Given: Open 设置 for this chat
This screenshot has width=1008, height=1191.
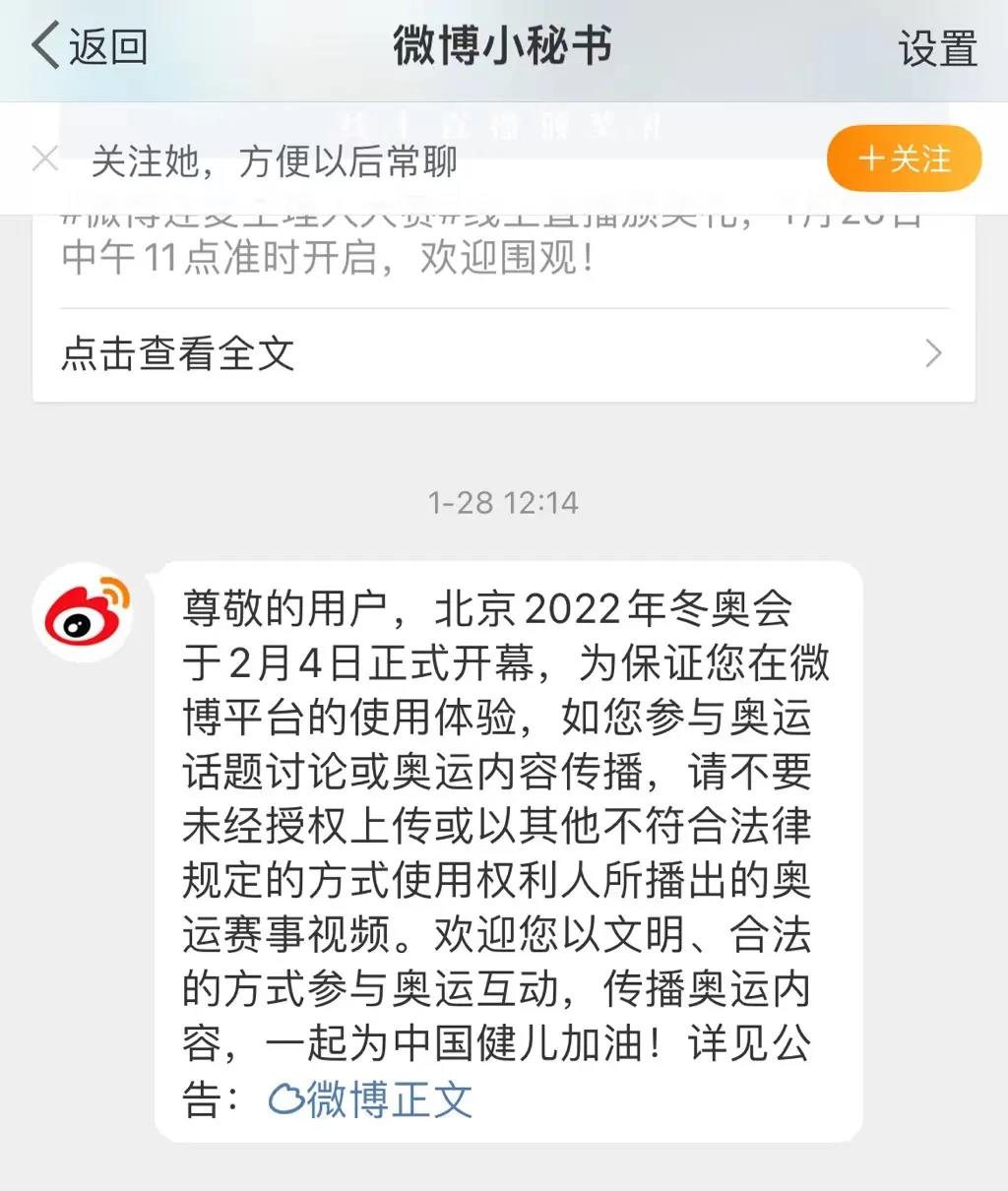Looking at the screenshot, I should point(936,48).
